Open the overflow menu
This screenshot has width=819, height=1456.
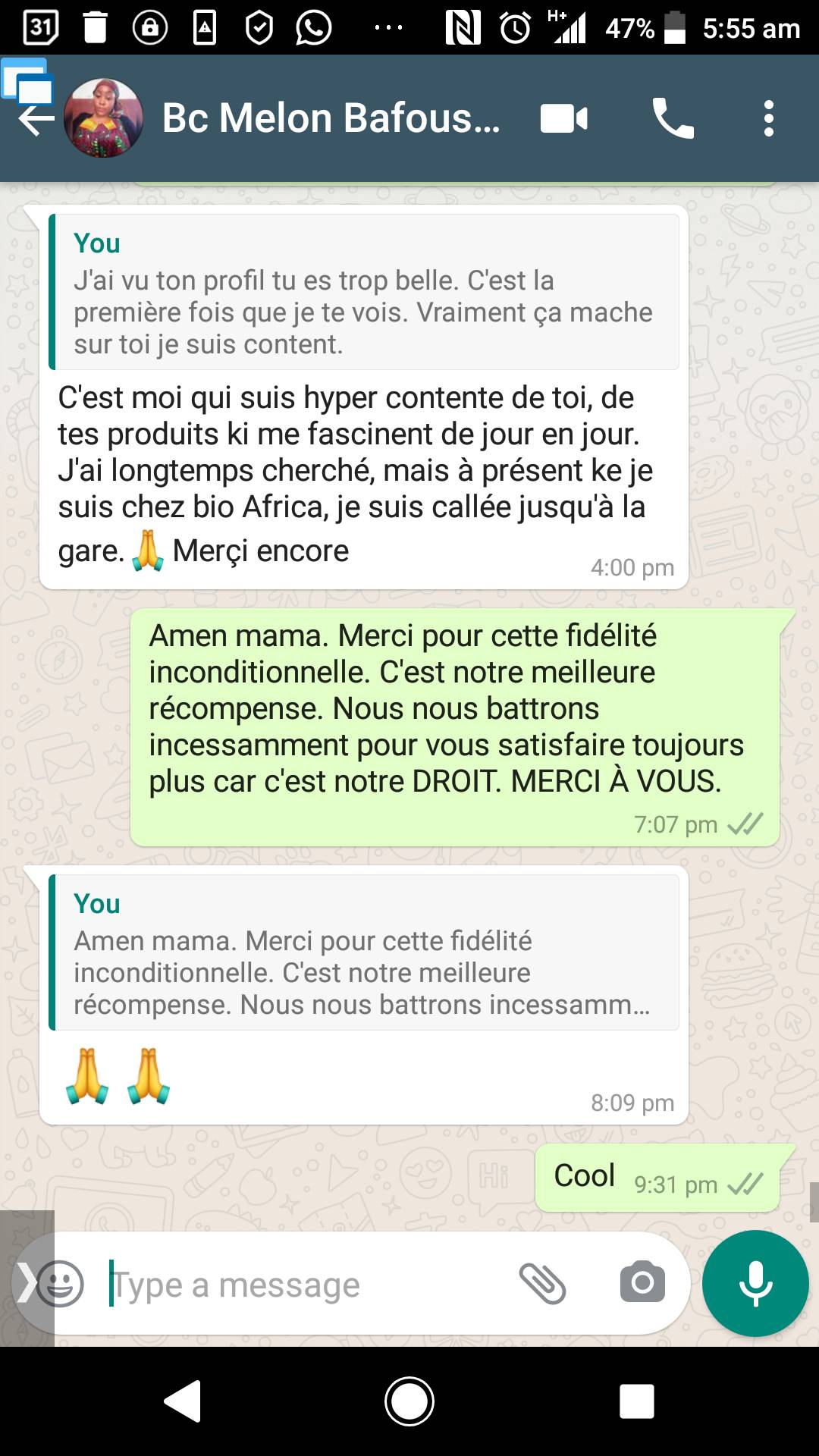(x=768, y=119)
